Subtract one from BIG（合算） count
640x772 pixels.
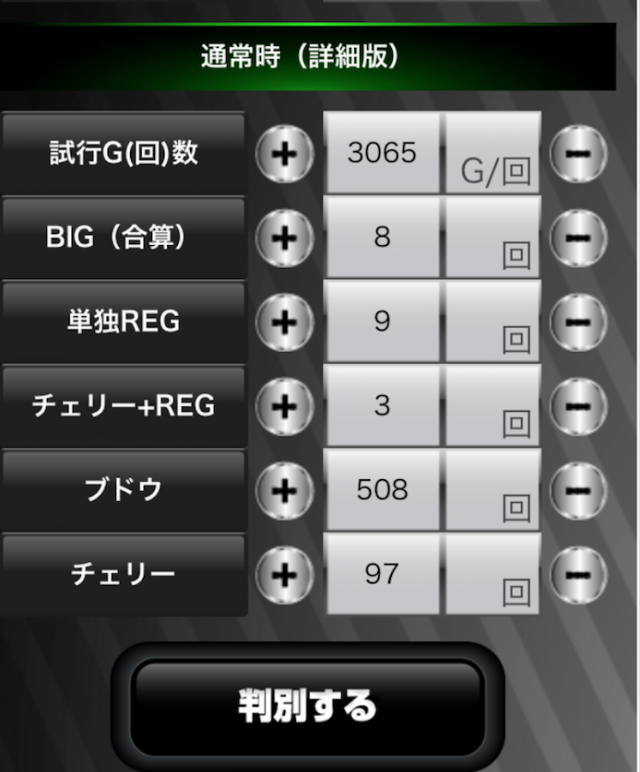click(x=579, y=237)
